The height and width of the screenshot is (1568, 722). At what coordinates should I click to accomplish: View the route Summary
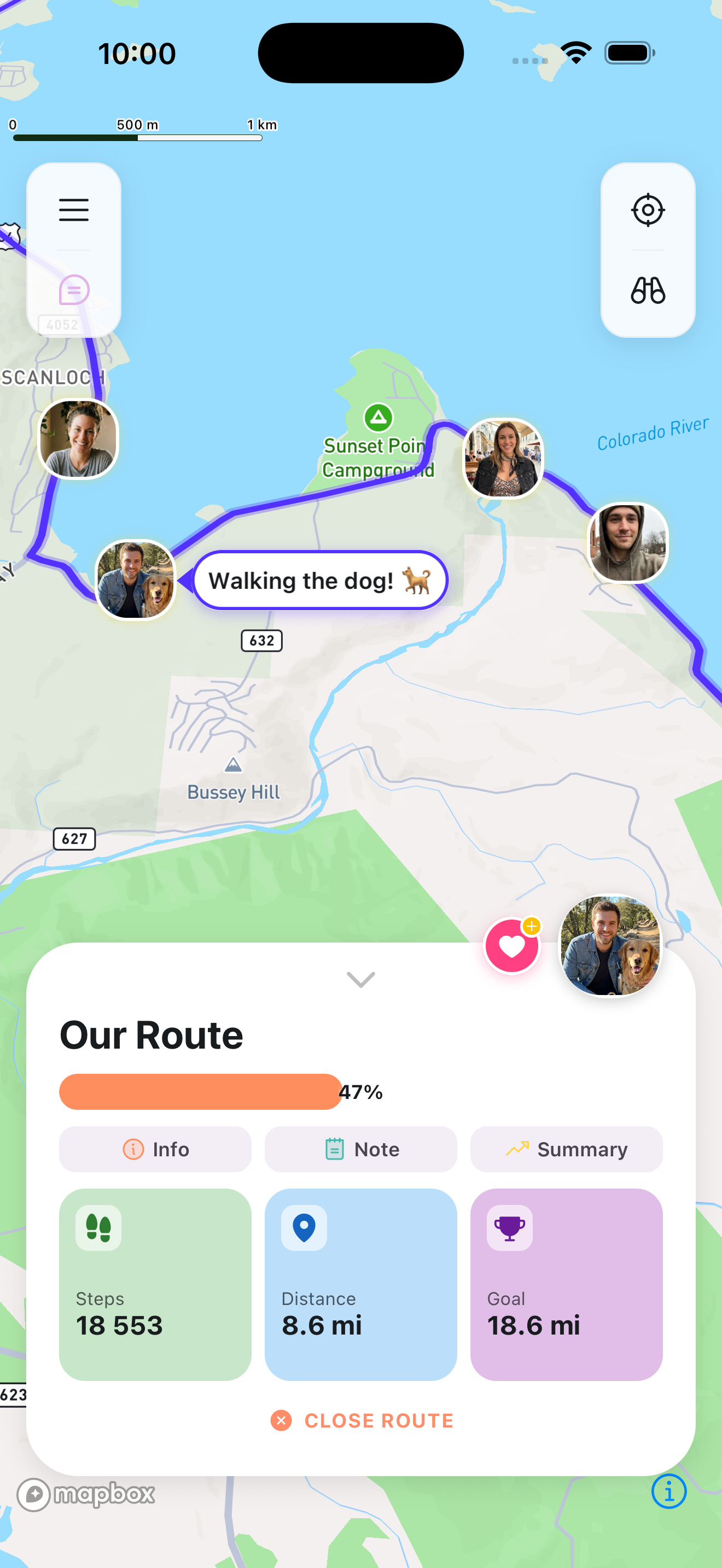pos(566,1149)
